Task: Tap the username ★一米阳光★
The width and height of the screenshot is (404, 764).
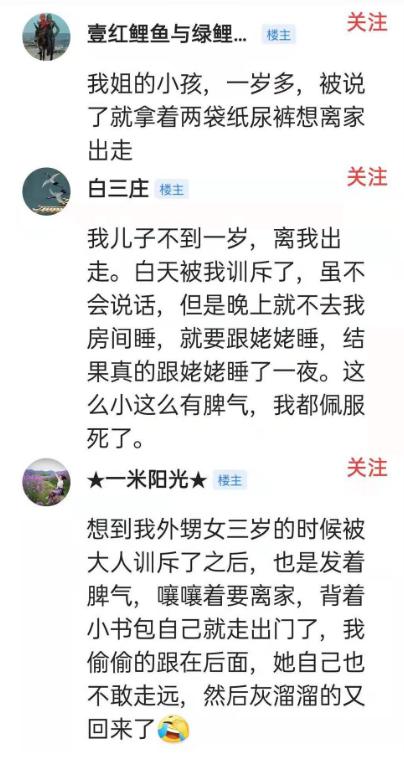Action: tap(147, 480)
